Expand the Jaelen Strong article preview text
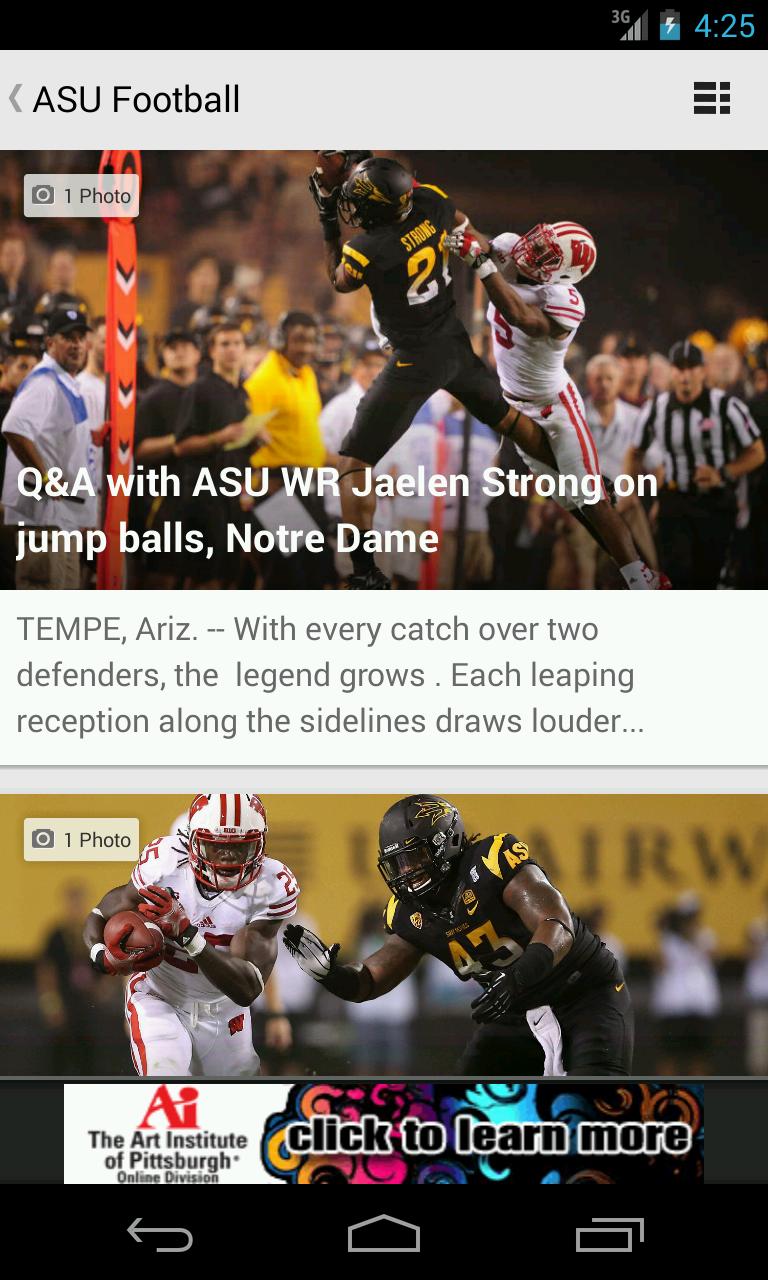 [x=384, y=674]
